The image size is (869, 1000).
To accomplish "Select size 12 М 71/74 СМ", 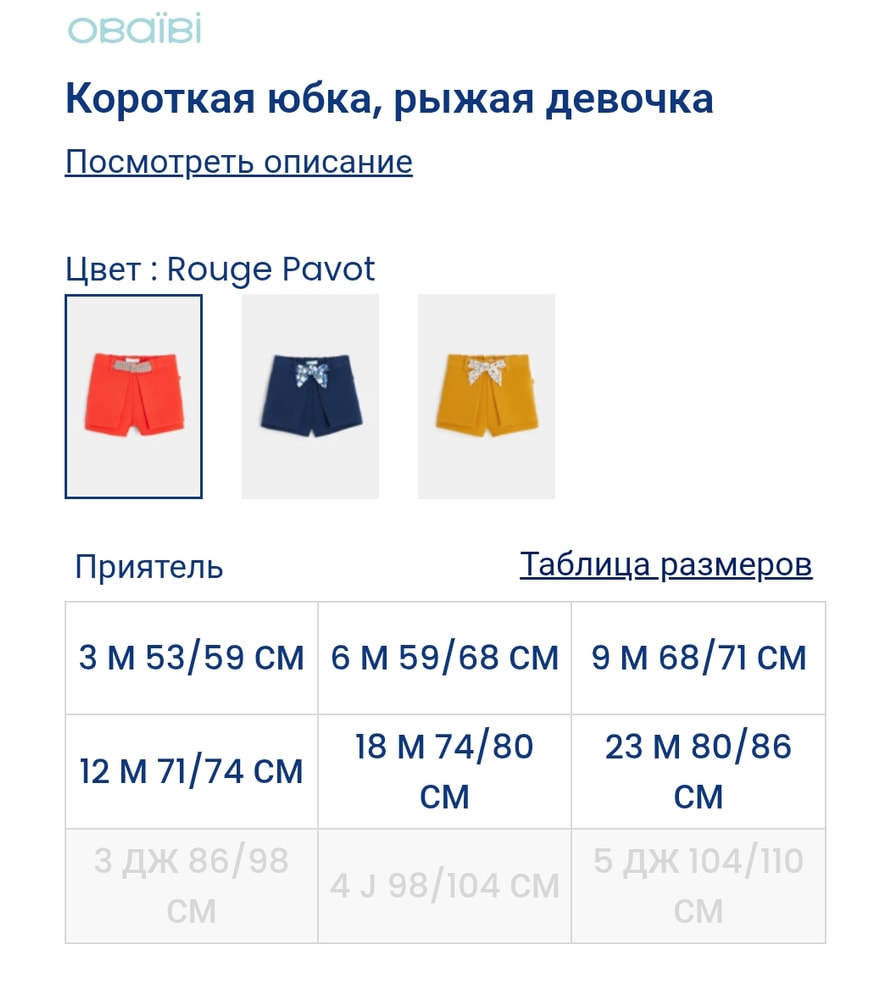I will pyautogui.click(x=191, y=771).
